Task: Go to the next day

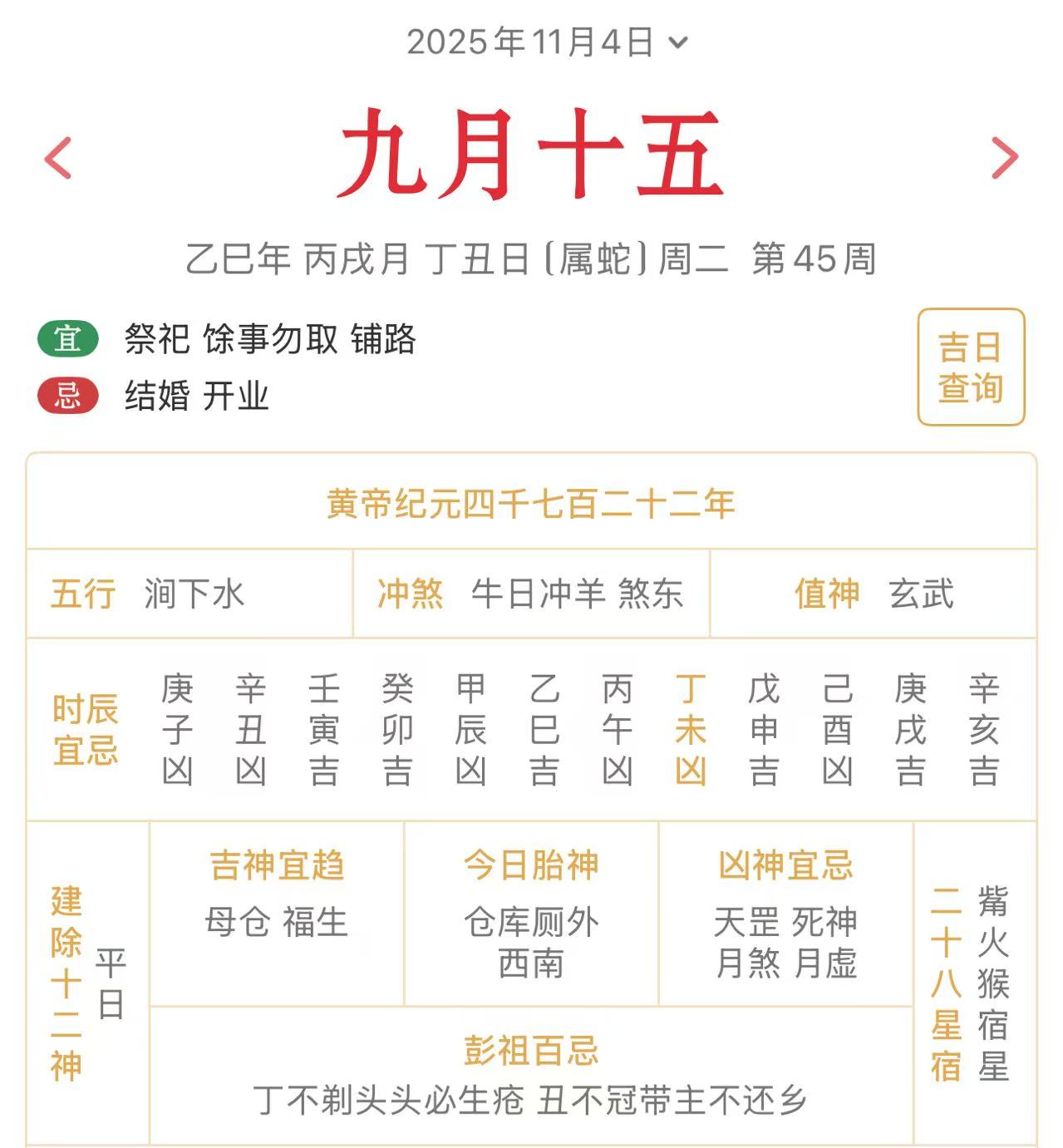Action: pyautogui.click(x=1004, y=157)
